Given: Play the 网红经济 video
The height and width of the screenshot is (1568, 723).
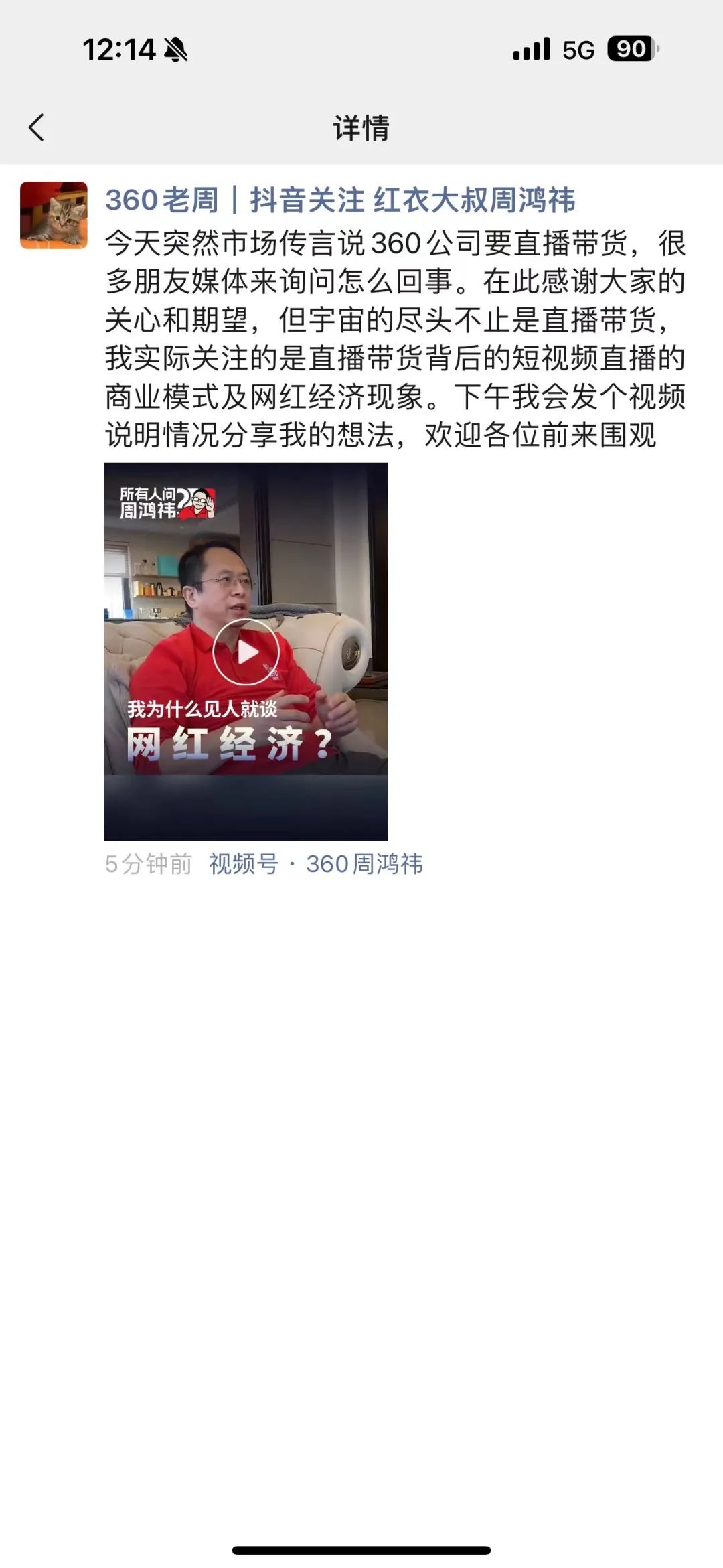Looking at the screenshot, I should 246,652.
